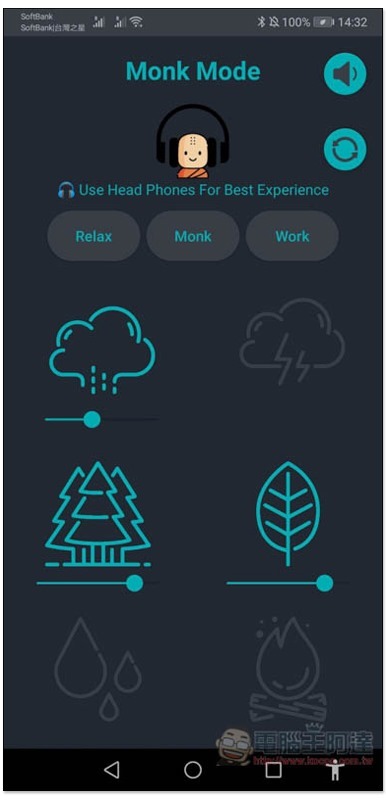The image size is (386, 800).
Task: Tap the leaf volume slider track
Action: click(288, 583)
